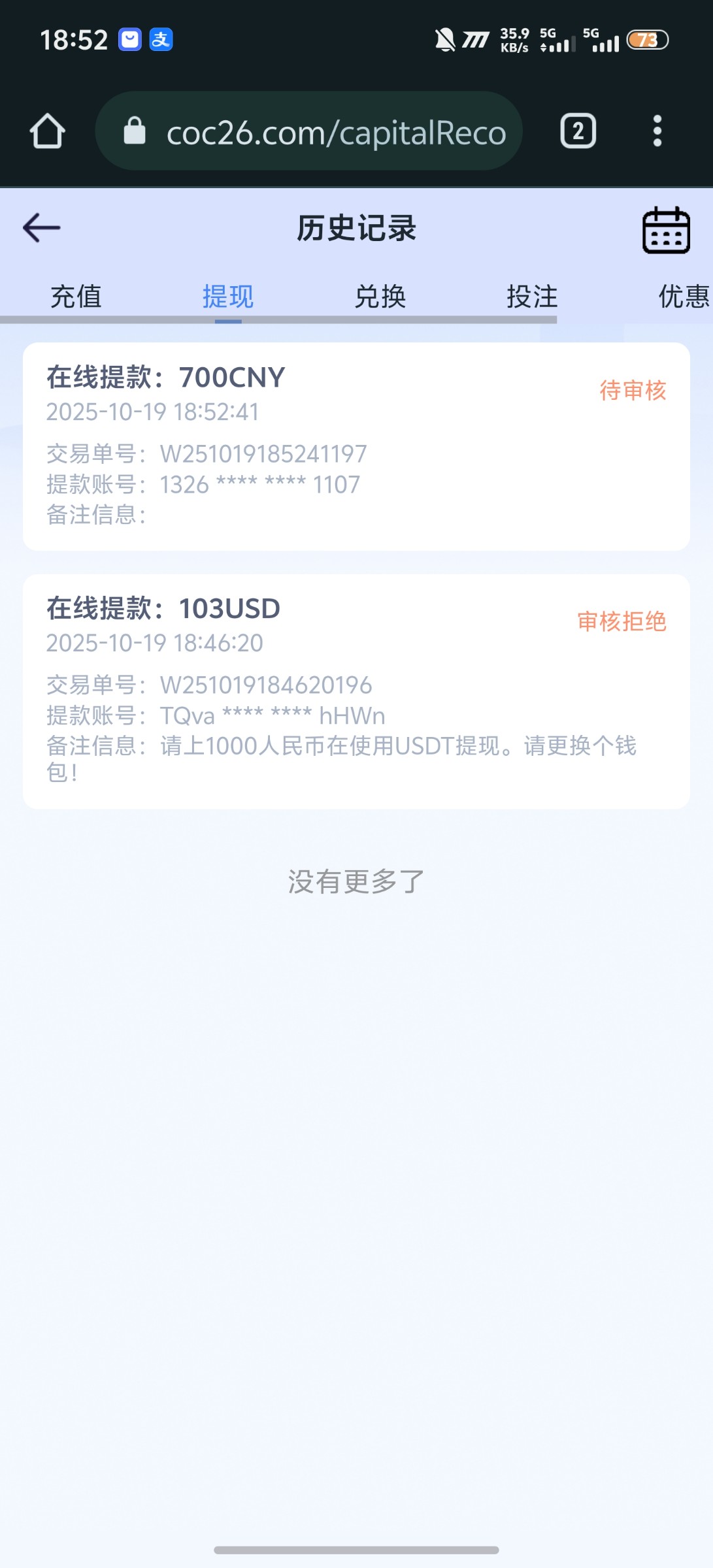Screen dimensions: 713x1568
Task: Open the 700CNY withdrawal record
Action: 356,446
